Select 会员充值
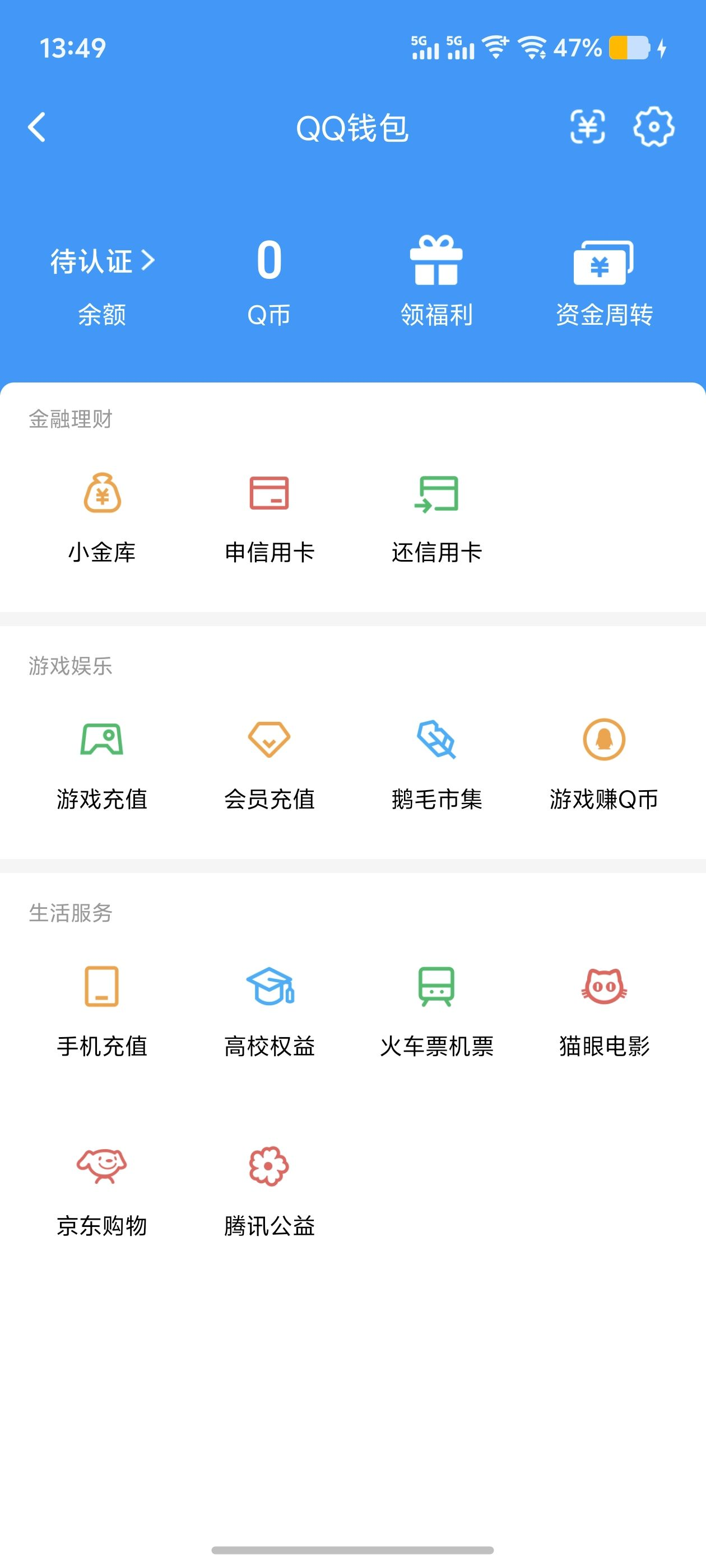Screen dimensions: 706x1568 [270, 765]
